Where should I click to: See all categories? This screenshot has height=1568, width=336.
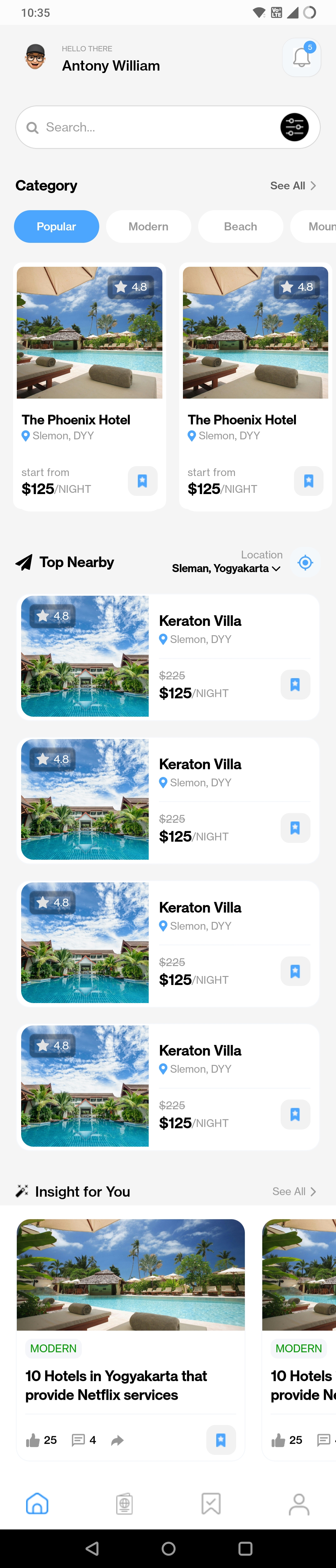pos(293,186)
